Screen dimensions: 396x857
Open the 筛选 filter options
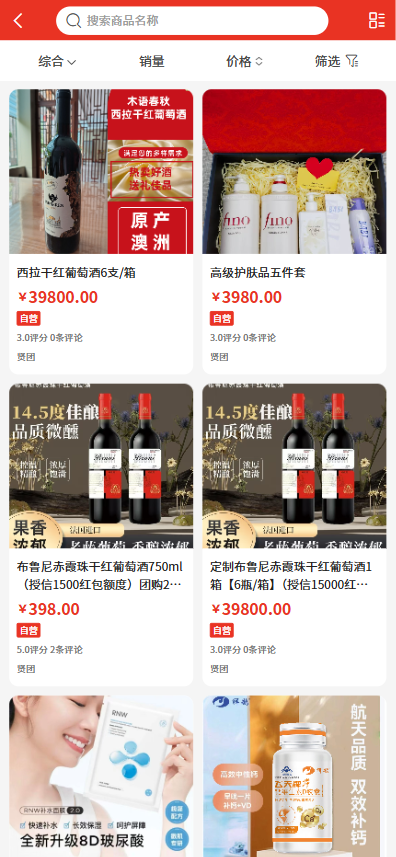pyautogui.click(x=336, y=62)
